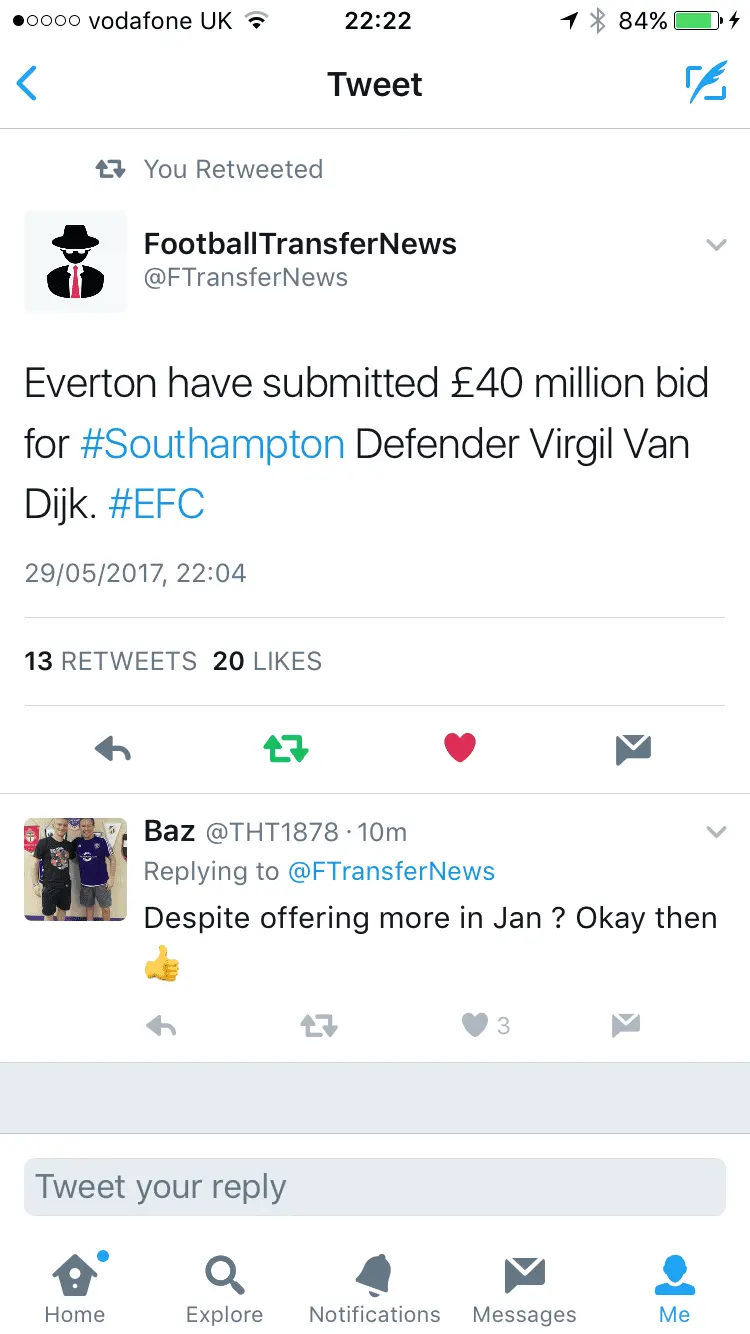Undo retweet of FootballTransferNews tweet

click(286, 748)
